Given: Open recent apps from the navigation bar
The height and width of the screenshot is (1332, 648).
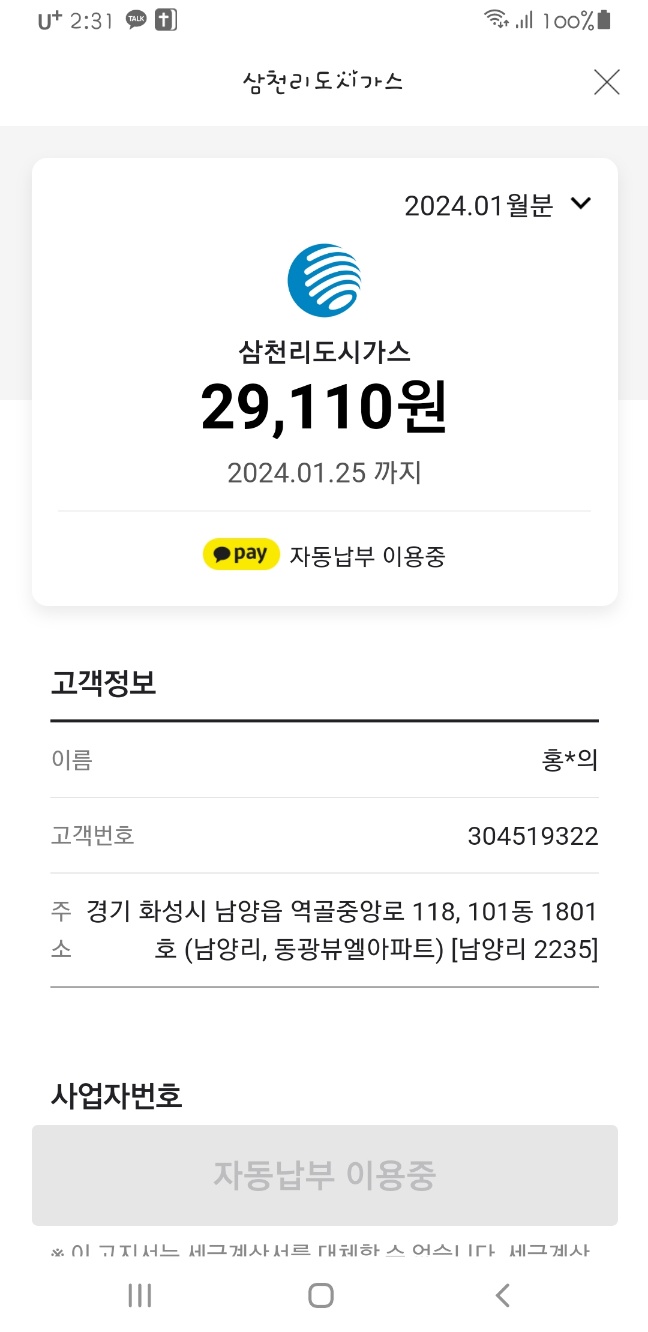Looking at the screenshot, I should point(140,1296).
